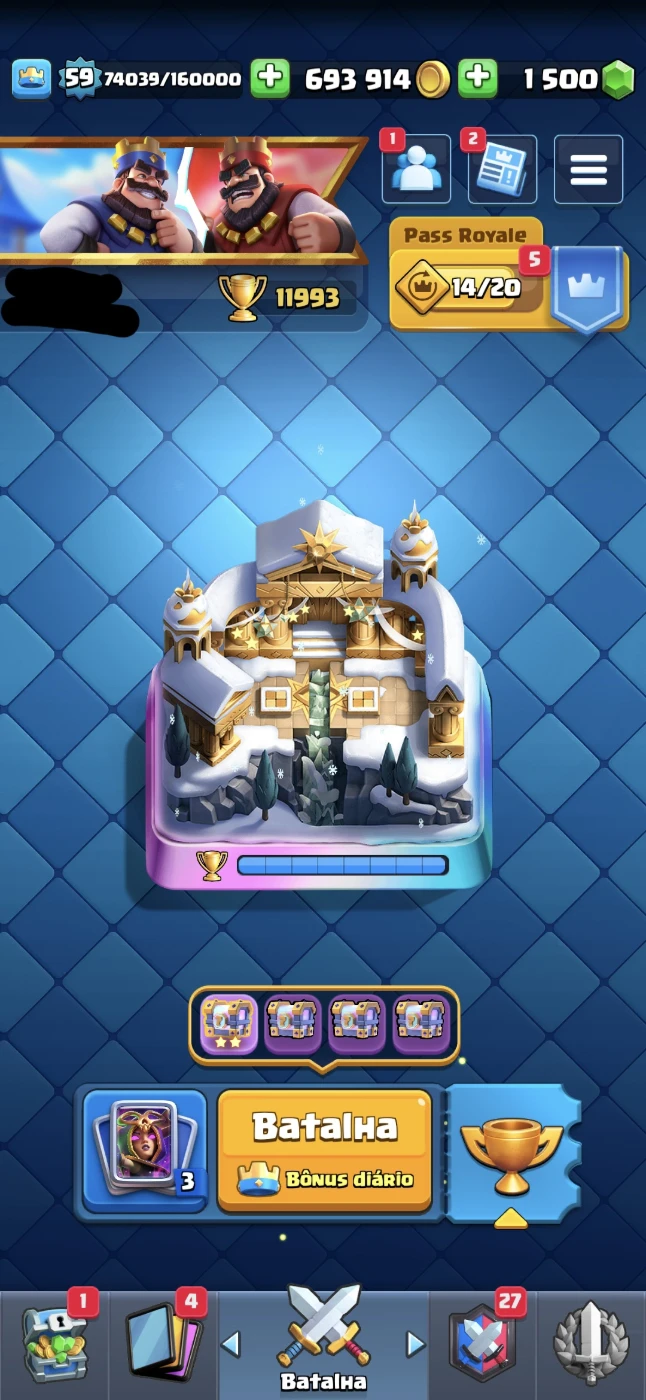Start a match with the Batalha button
The image size is (646, 1400).
[x=325, y=1150]
